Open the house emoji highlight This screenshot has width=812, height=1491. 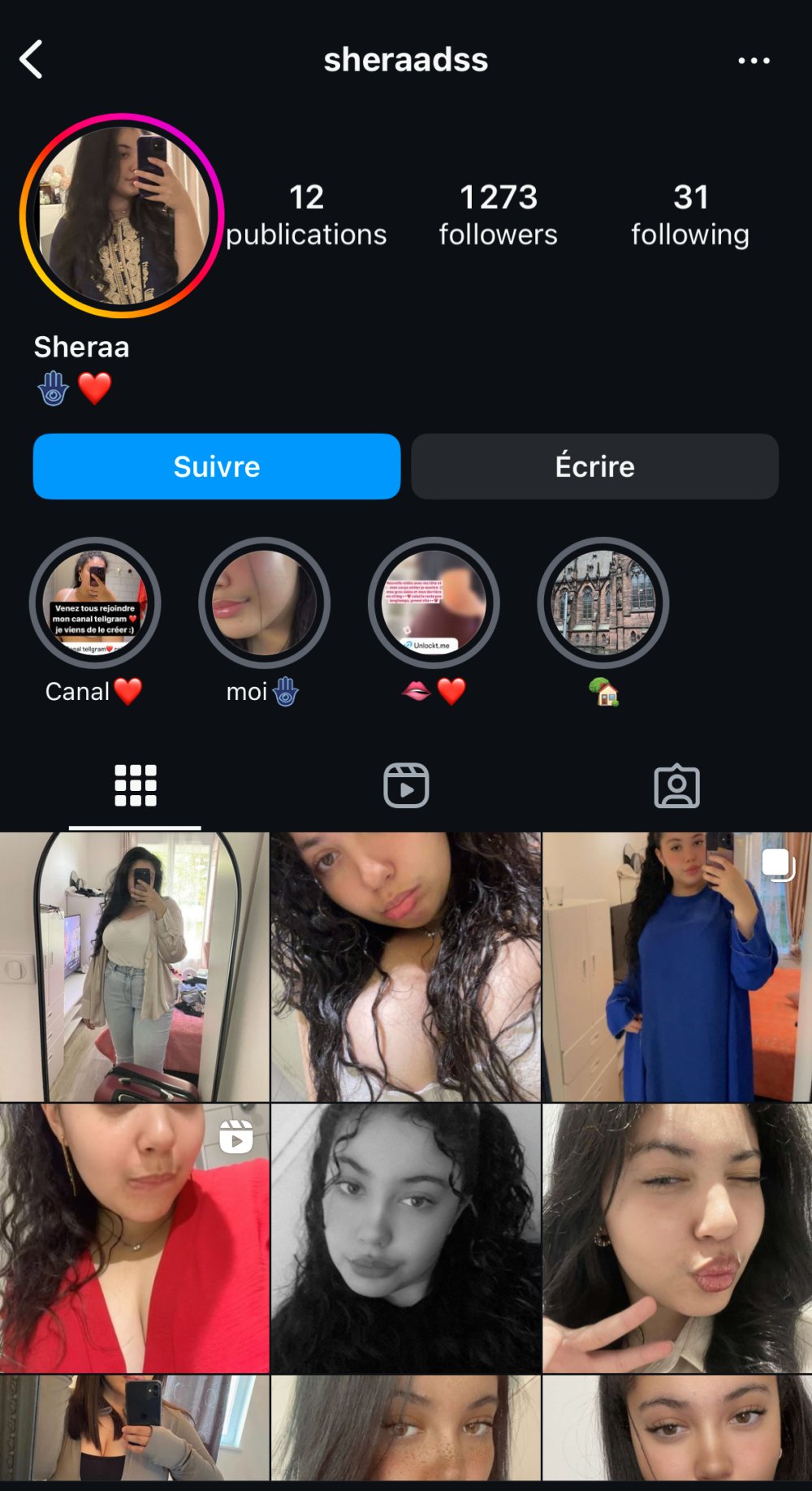pos(603,603)
